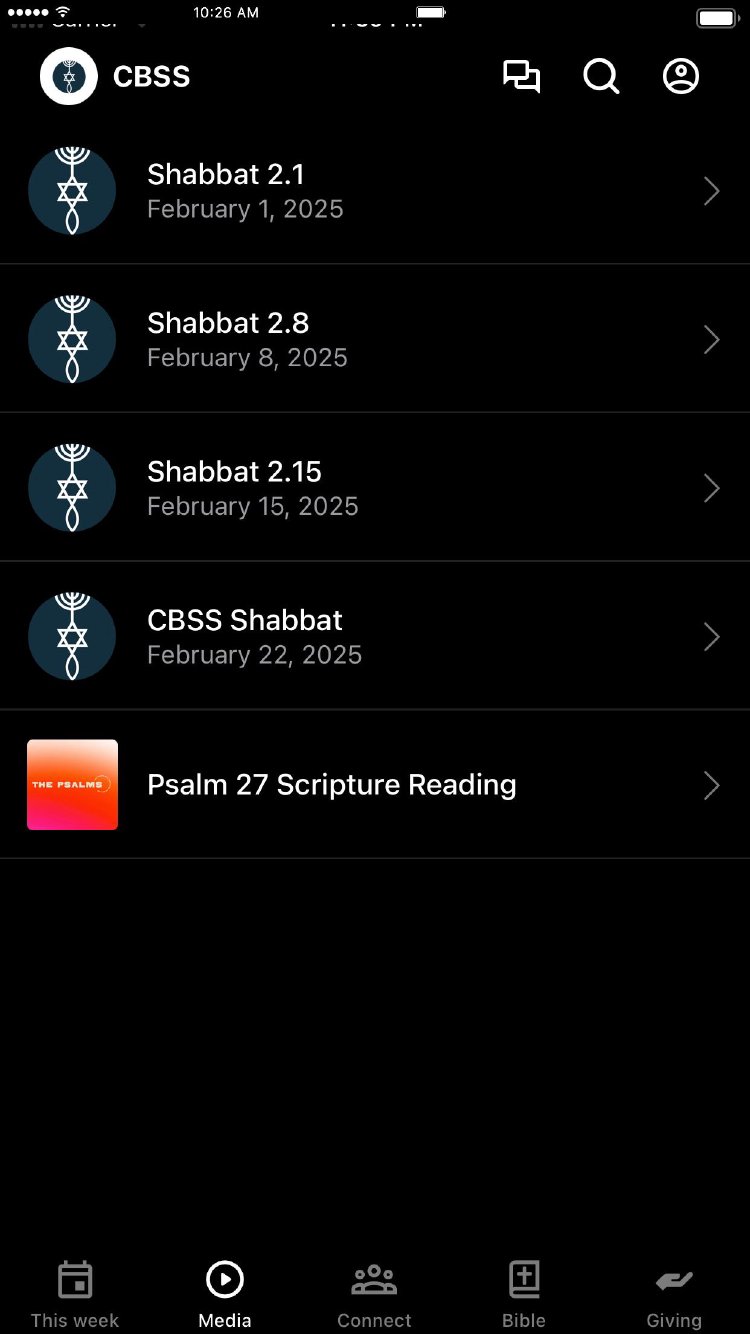Open the Giving tab
750x1334 pixels.
pyautogui.click(x=674, y=1294)
